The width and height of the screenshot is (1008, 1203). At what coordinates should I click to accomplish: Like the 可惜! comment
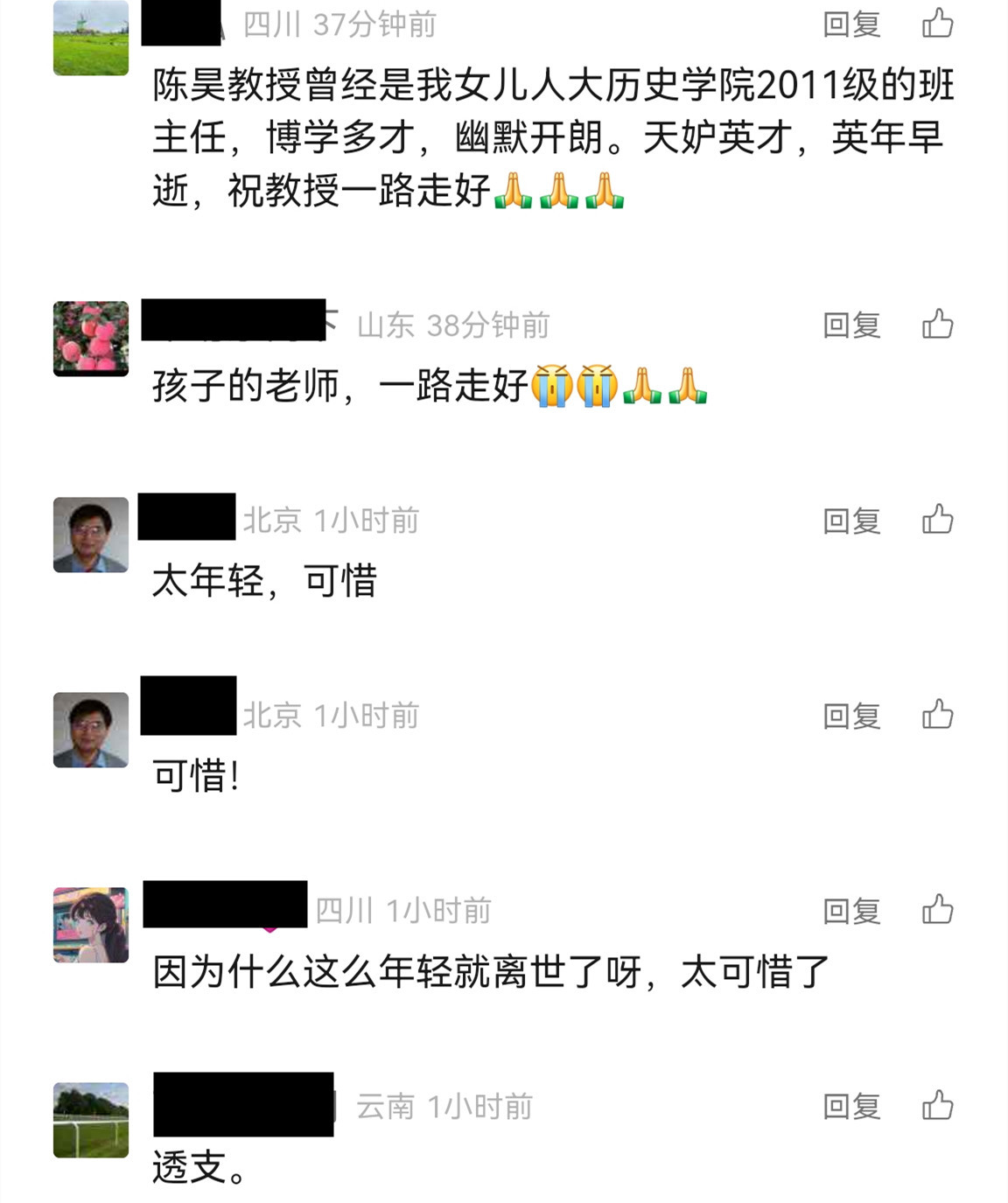(937, 715)
